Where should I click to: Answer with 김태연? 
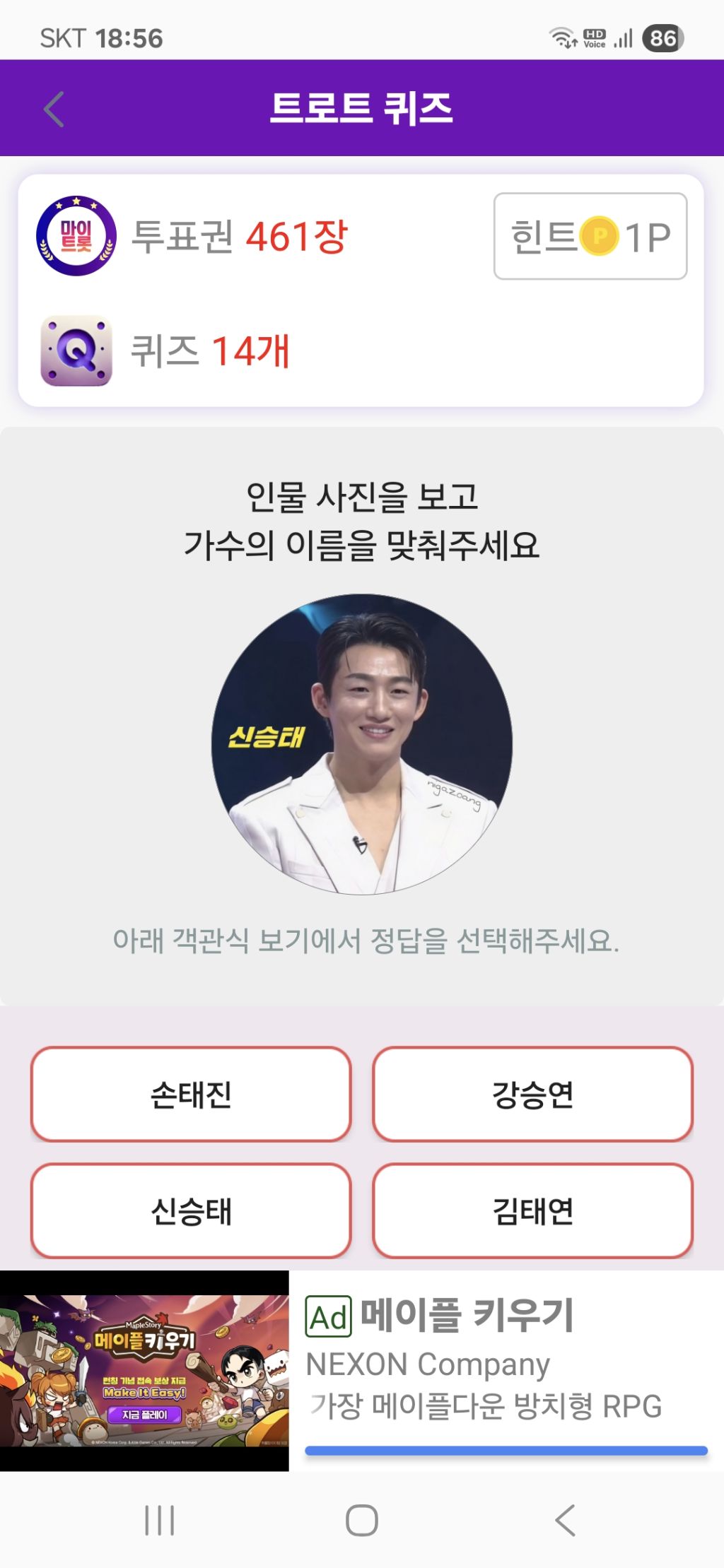(532, 1210)
